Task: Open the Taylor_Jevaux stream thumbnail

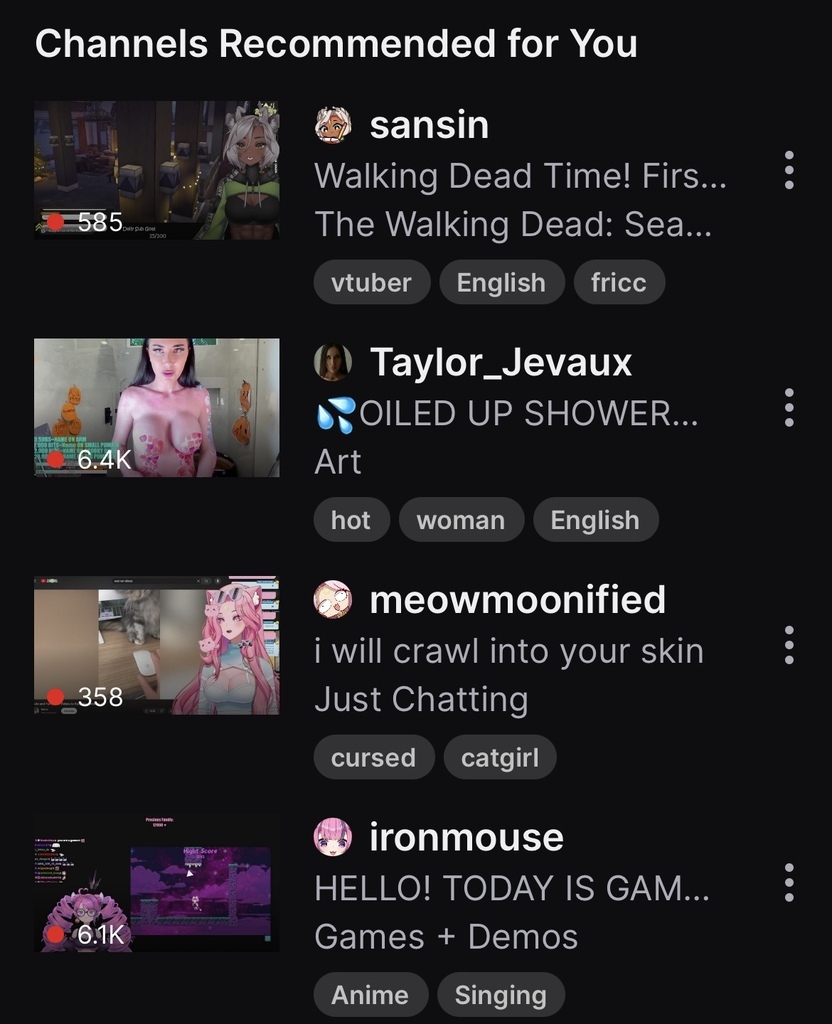Action: tap(156, 408)
